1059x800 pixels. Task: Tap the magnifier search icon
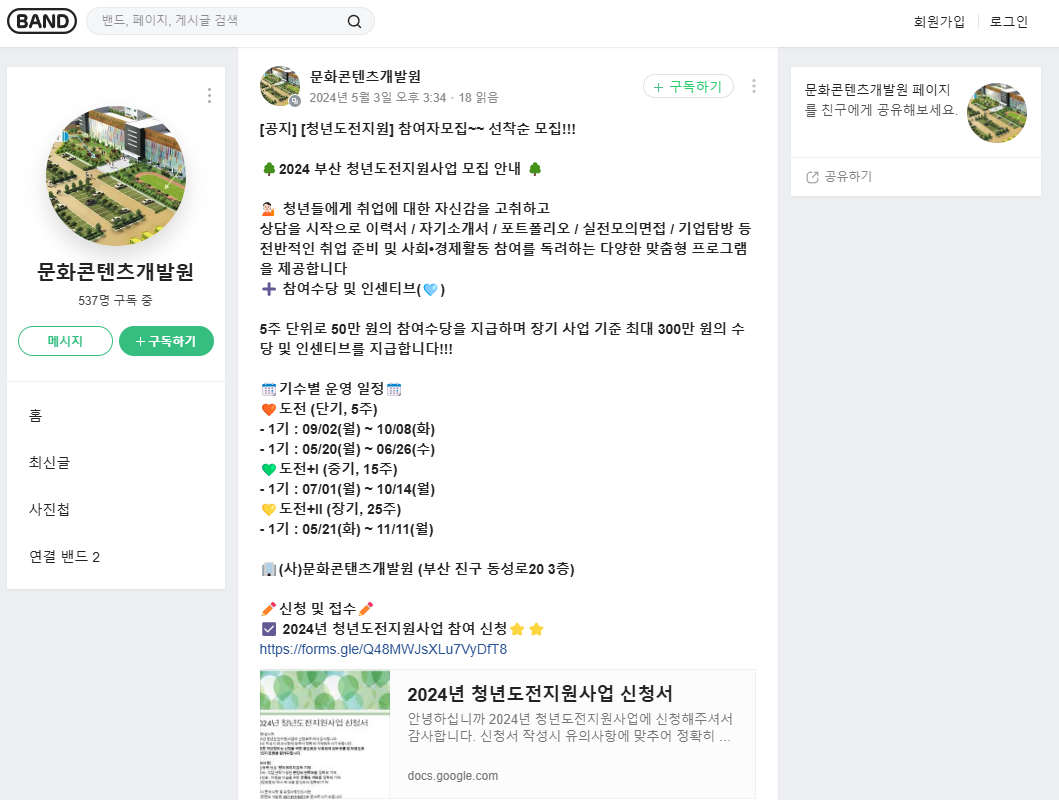pyautogui.click(x=354, y=21)
